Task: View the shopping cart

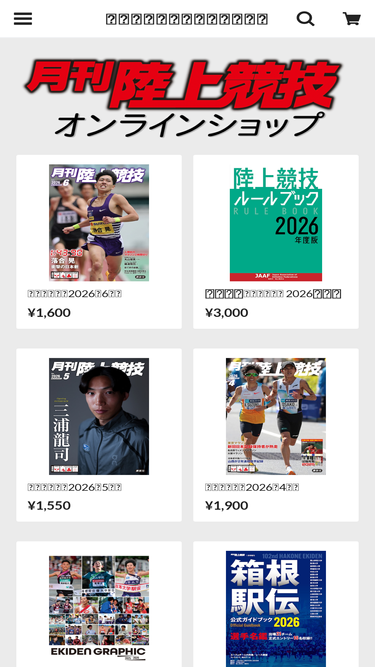Action: 352,19
